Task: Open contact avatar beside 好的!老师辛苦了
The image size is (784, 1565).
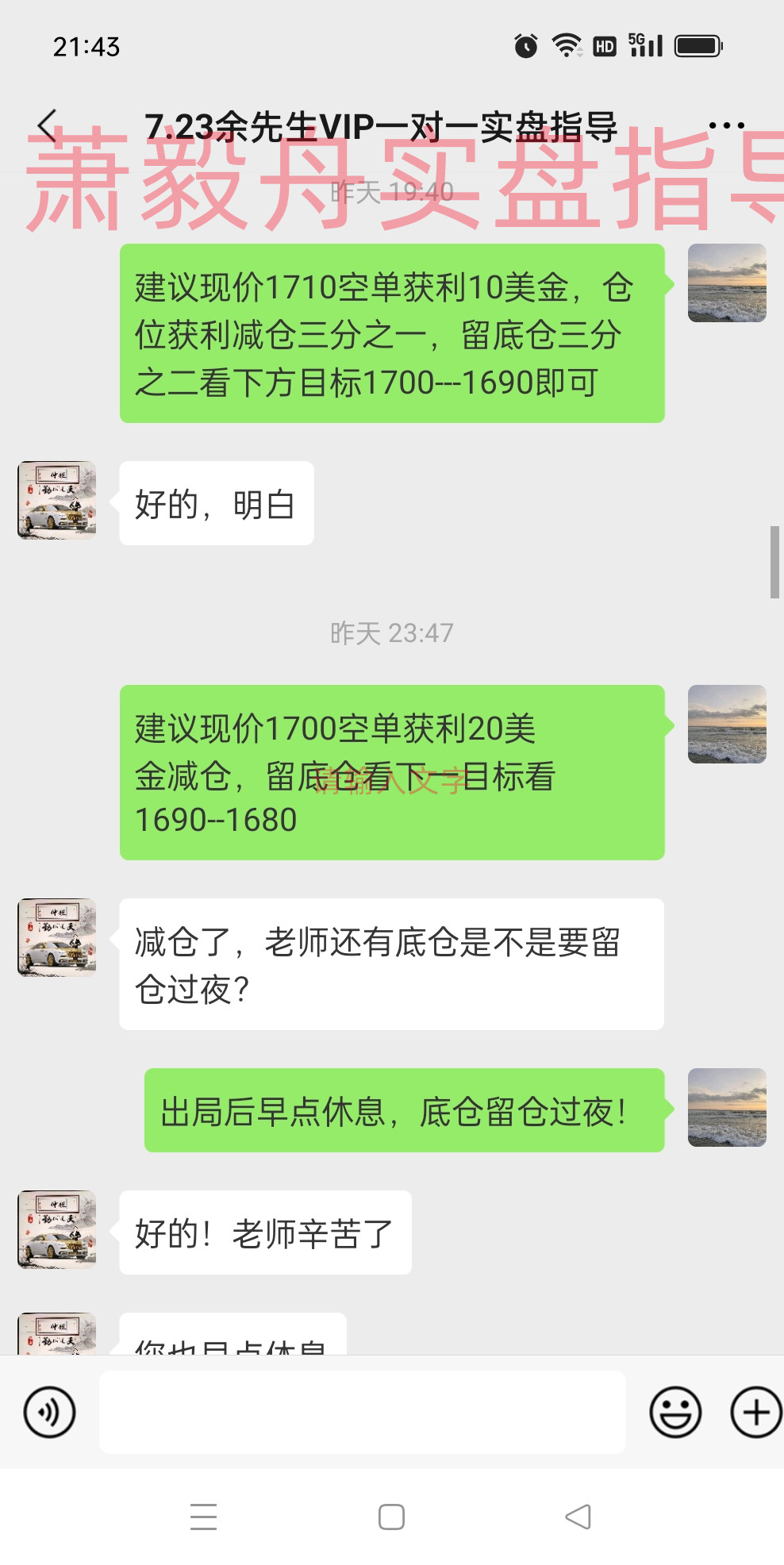Action: pos(57,1229)
